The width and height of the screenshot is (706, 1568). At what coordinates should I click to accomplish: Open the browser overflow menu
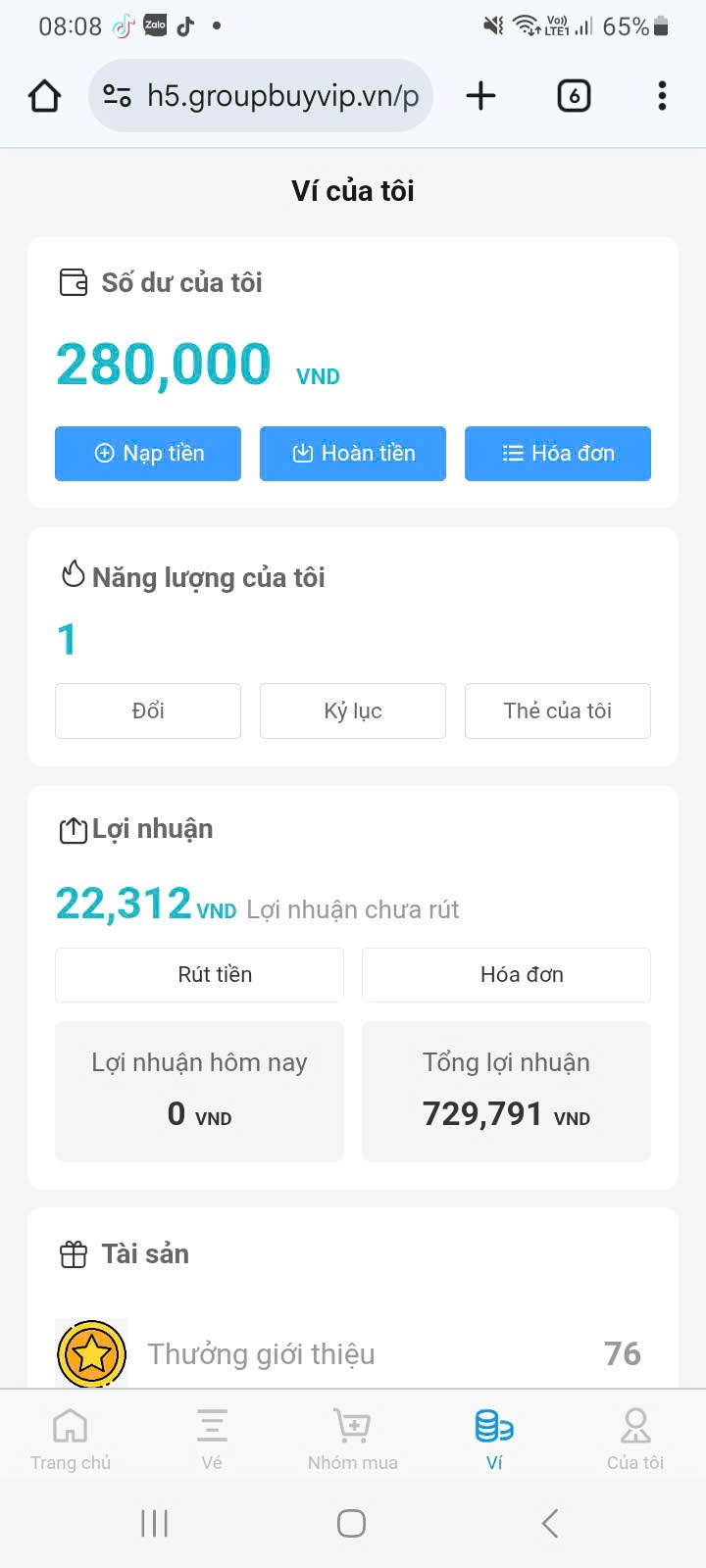pos(663,96)
